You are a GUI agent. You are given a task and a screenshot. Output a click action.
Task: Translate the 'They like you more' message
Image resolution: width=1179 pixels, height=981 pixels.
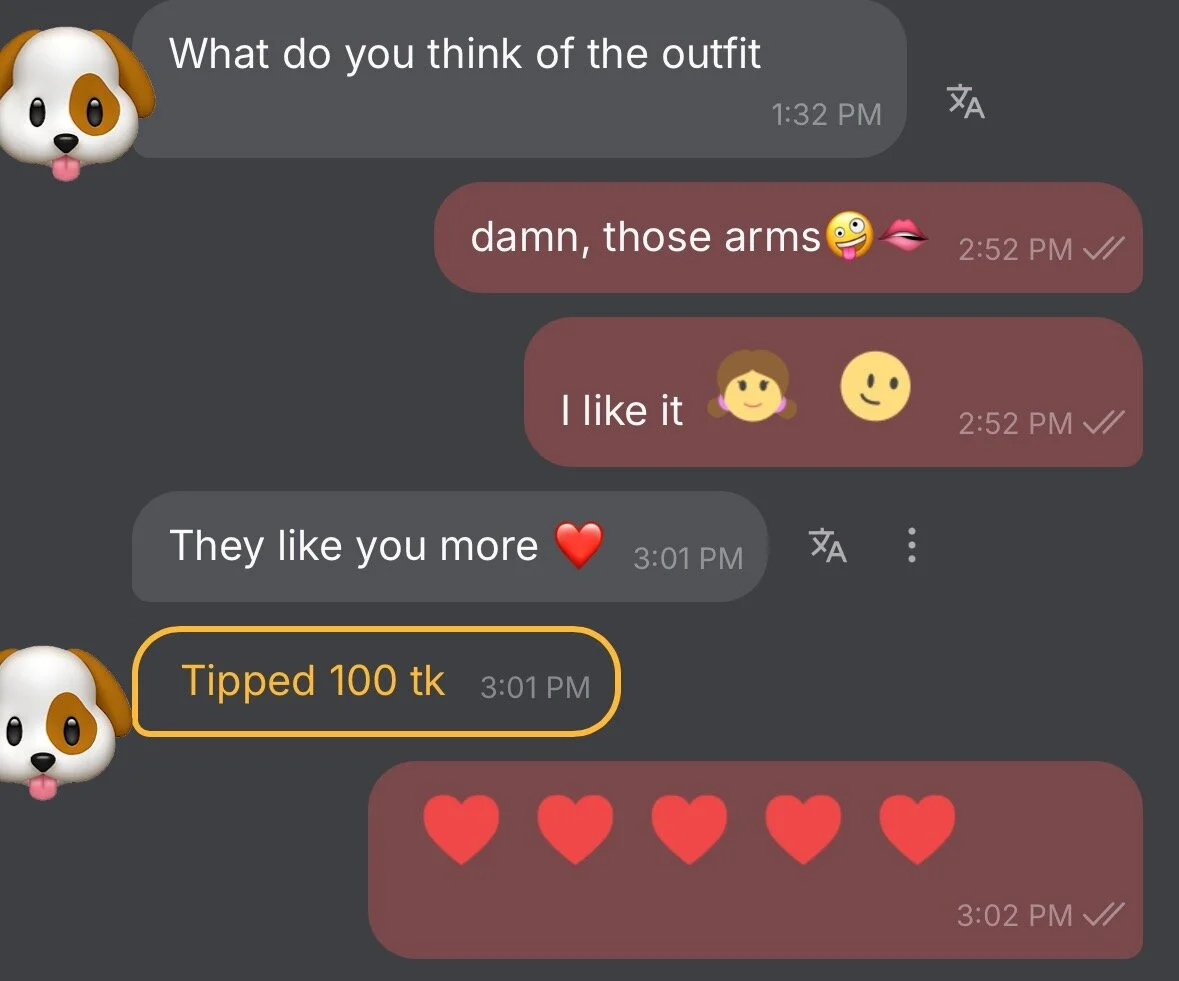click(827, 546)
